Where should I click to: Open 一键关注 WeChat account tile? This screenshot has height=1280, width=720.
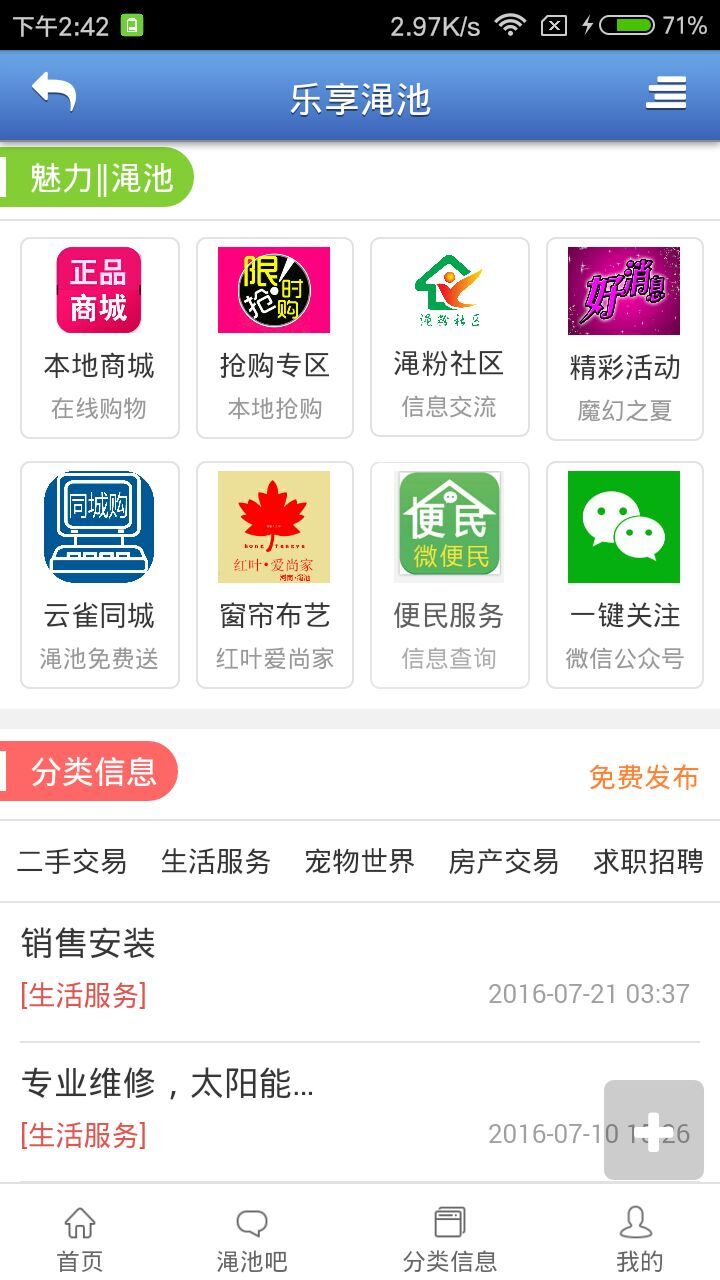pyautogui.click(x=624, y=574)
